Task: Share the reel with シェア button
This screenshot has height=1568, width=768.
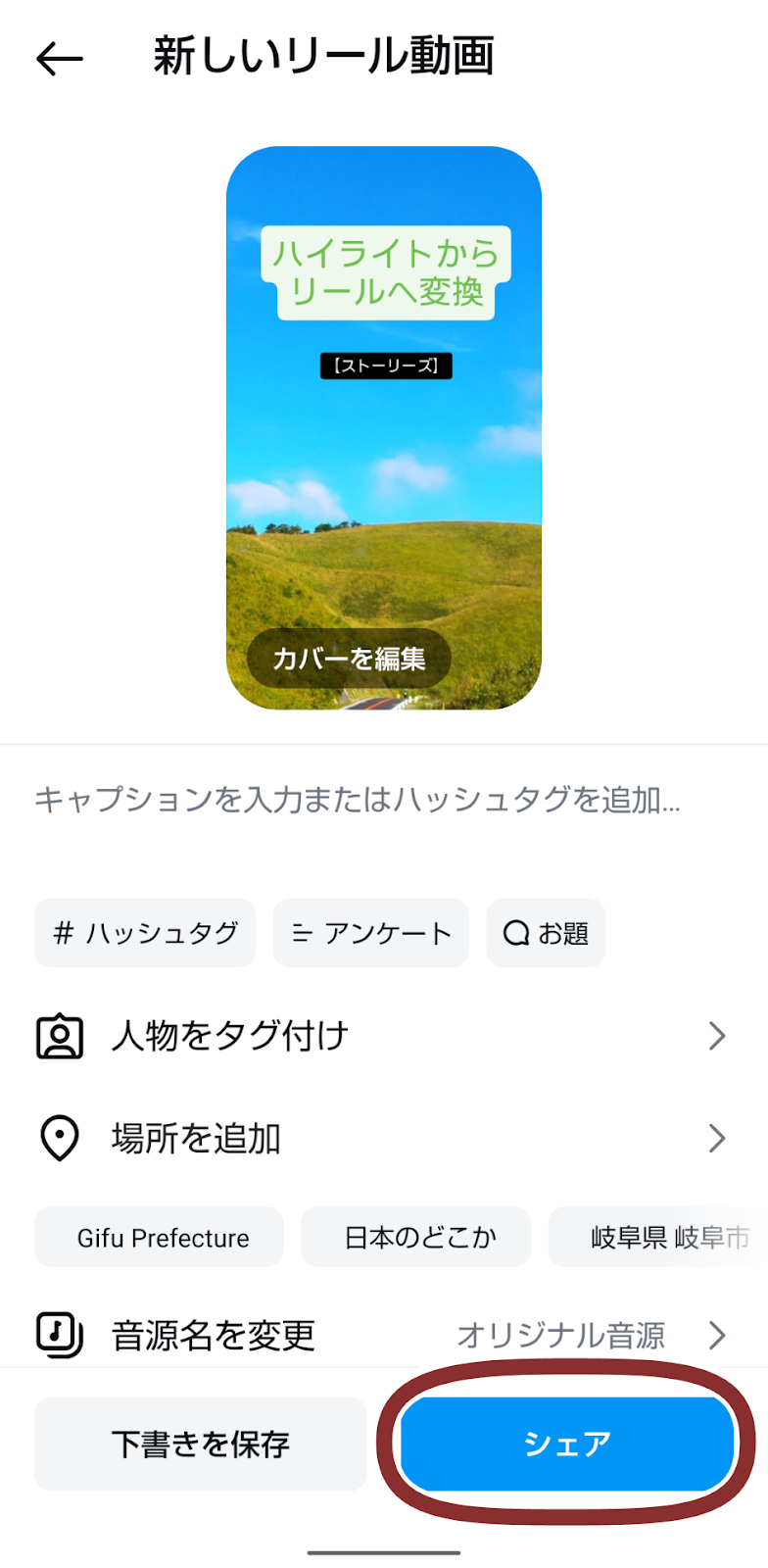Action: click(x=567, y=1445)
